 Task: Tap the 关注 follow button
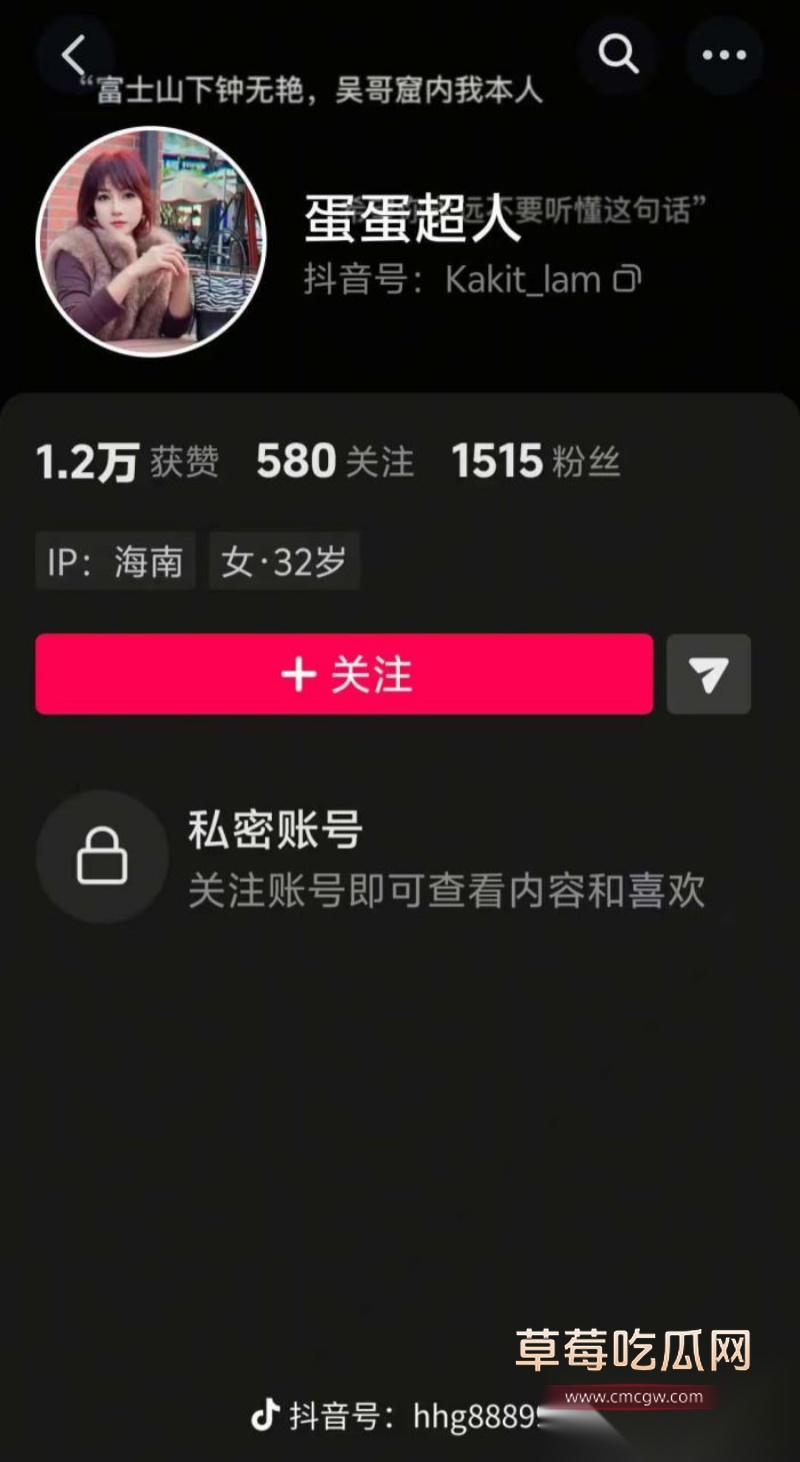point(344,675)
